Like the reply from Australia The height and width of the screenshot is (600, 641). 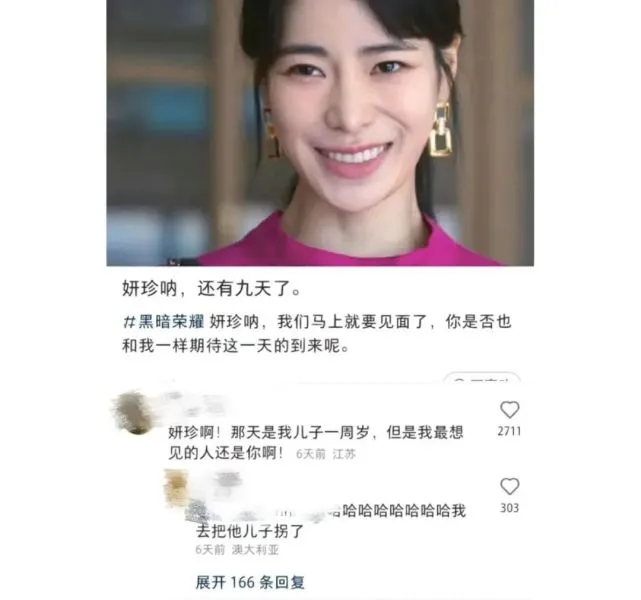(510, 487)
